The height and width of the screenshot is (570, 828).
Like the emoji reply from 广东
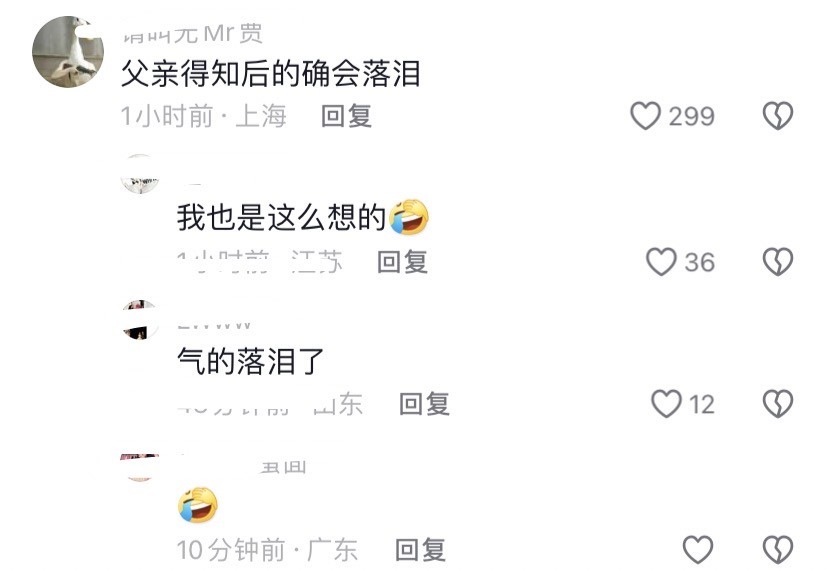697,549
